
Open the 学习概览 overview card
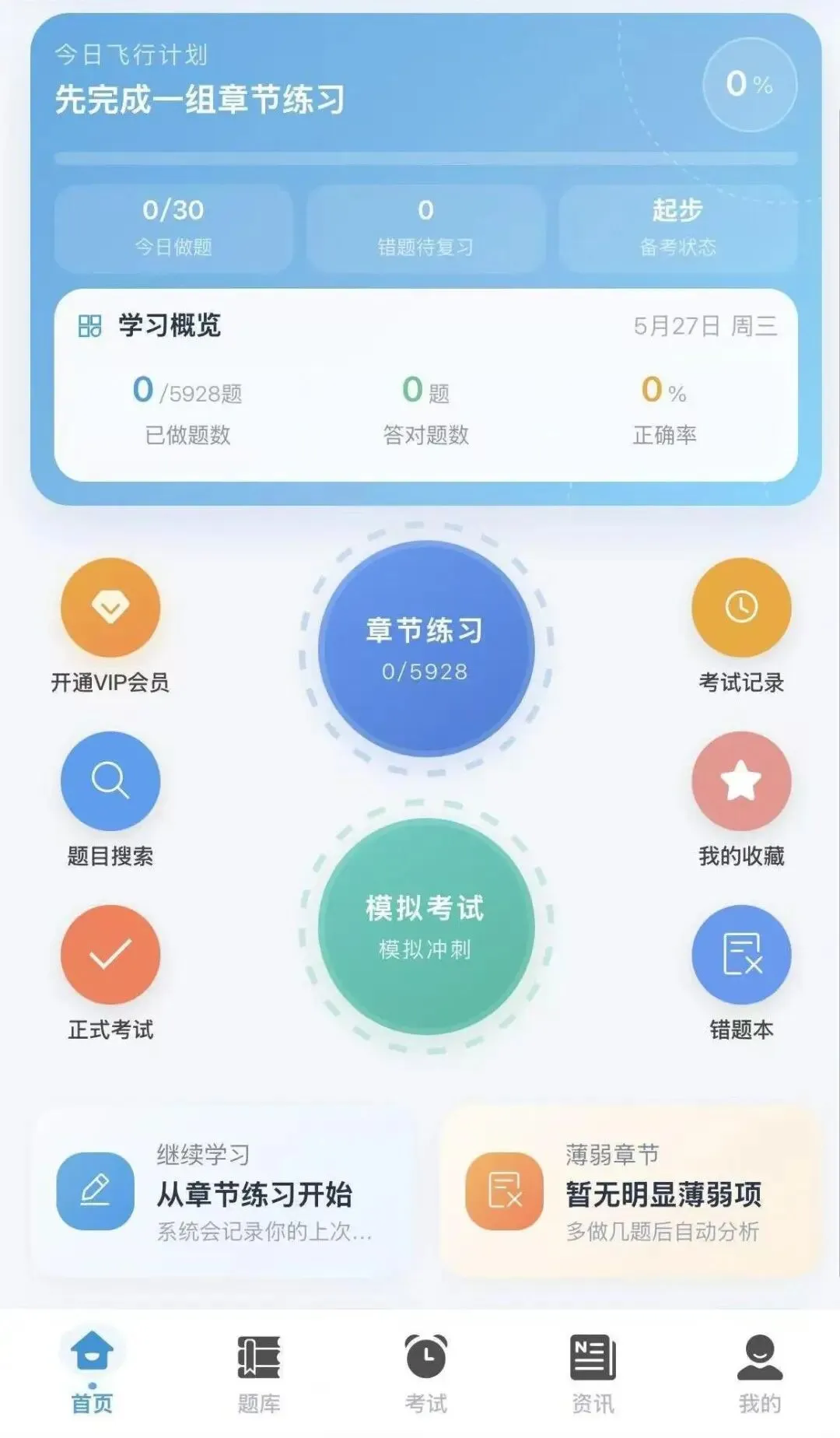coord(425,385)
